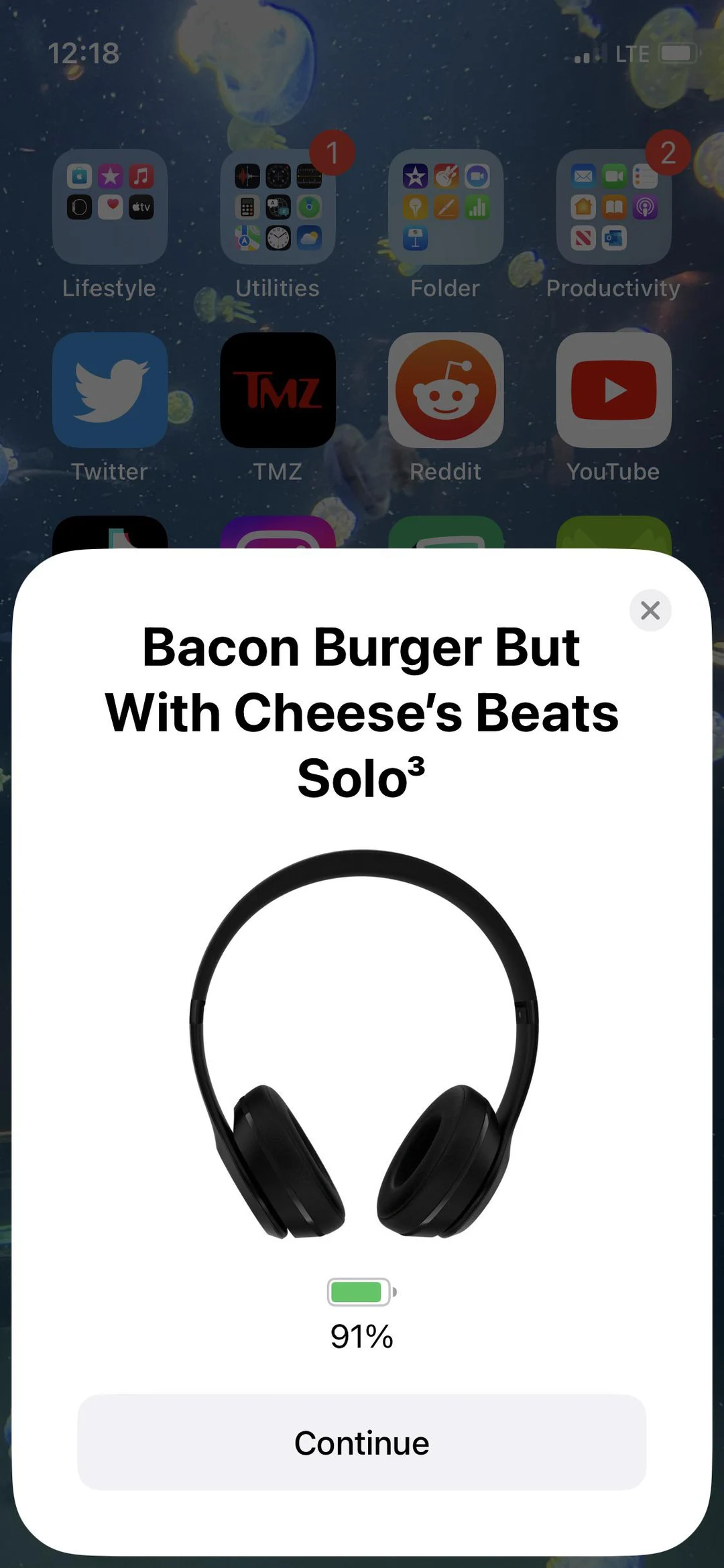Open Calculator from the Utilities folder
The image size is (724, 1568).
coord(247,207)
